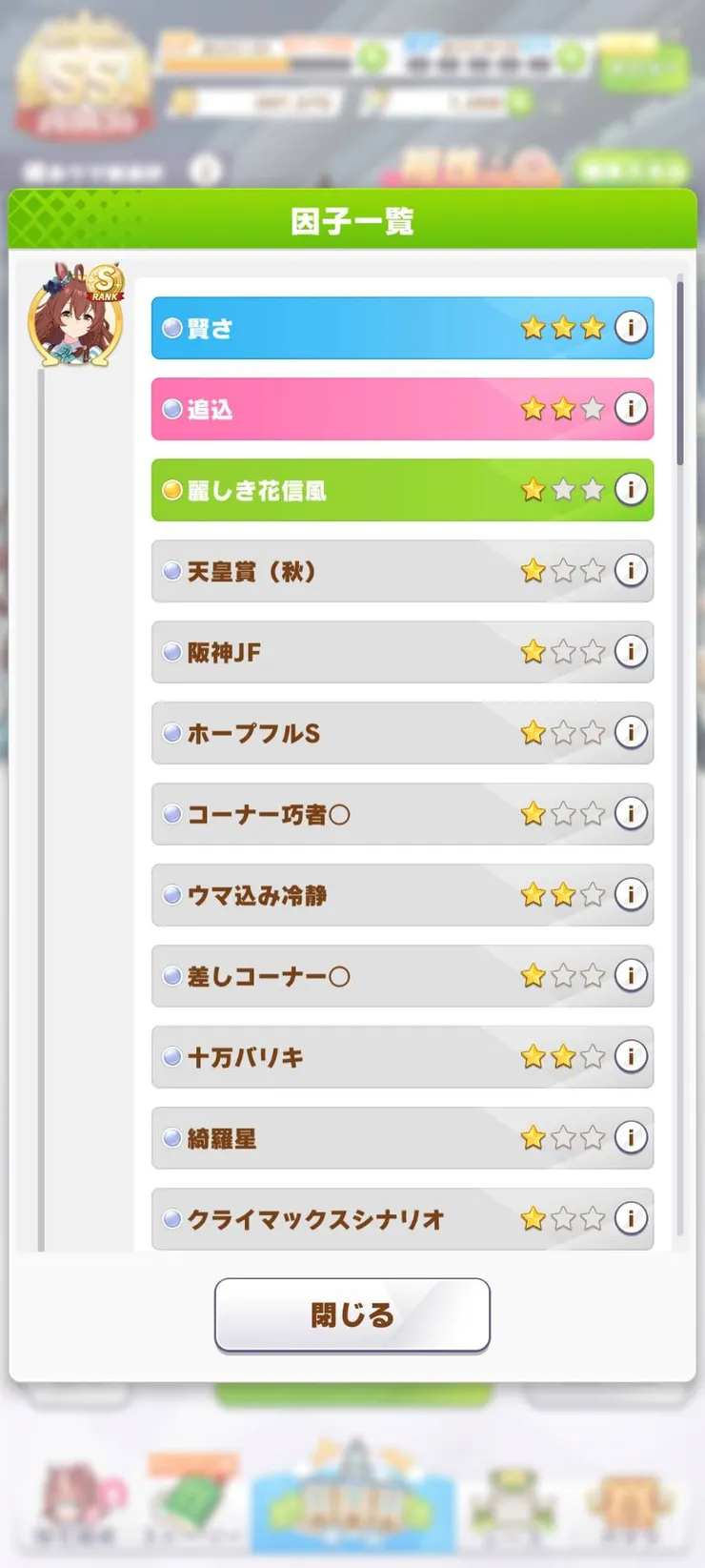
Task: Open info for the 賢さ factor
Action: 630,328
